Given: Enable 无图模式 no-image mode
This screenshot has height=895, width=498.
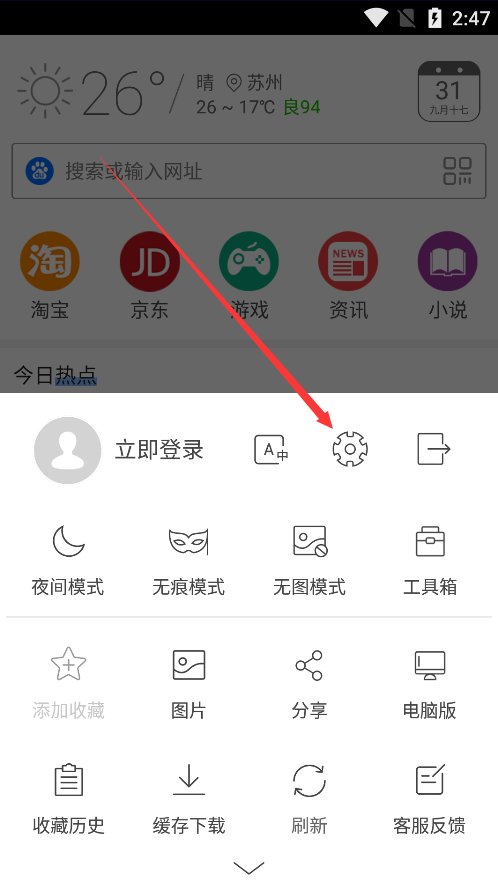Looking at the screenshot, I should coord(310,561).
